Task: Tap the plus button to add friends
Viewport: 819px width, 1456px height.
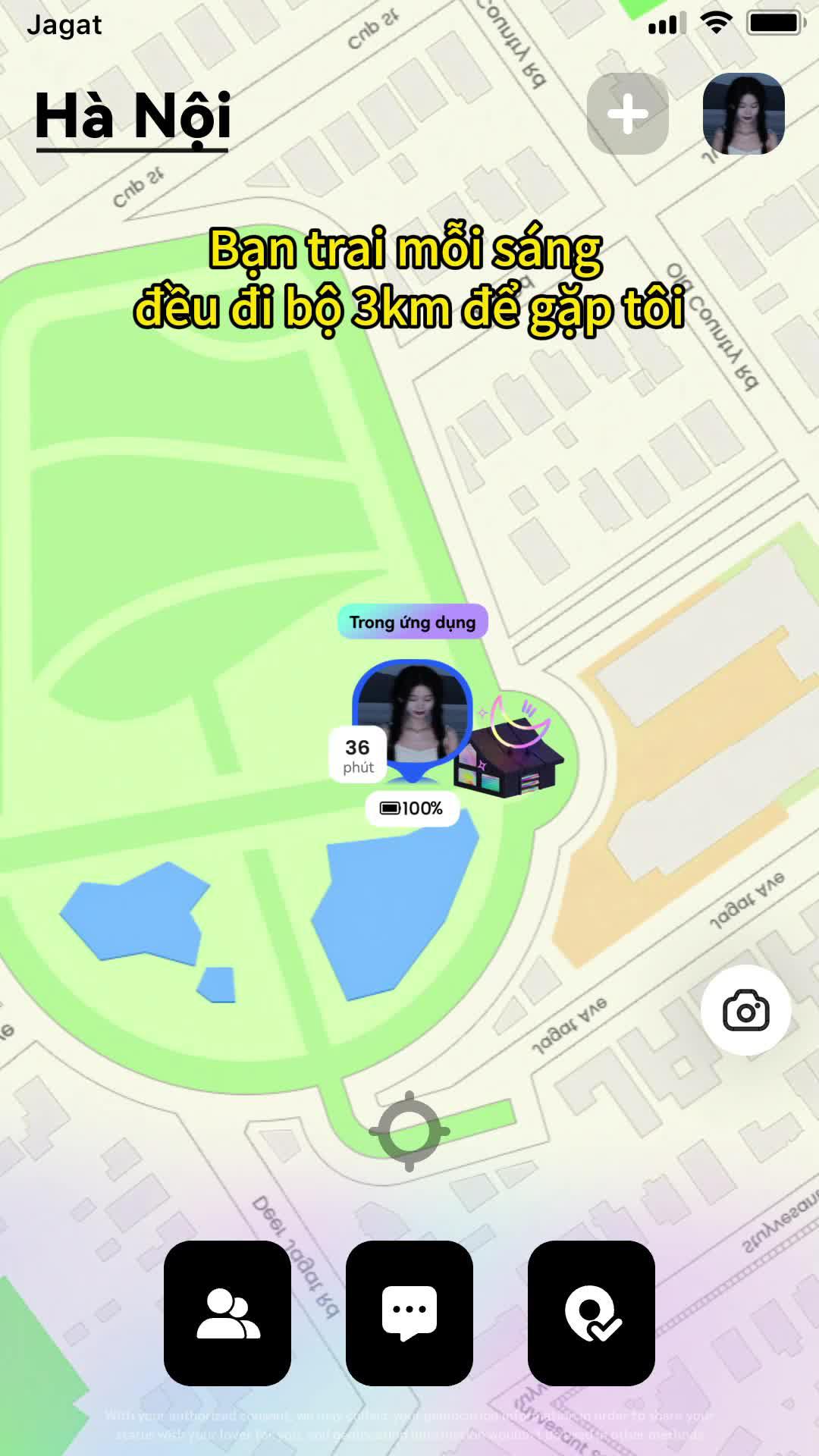Action: [627, 115]
